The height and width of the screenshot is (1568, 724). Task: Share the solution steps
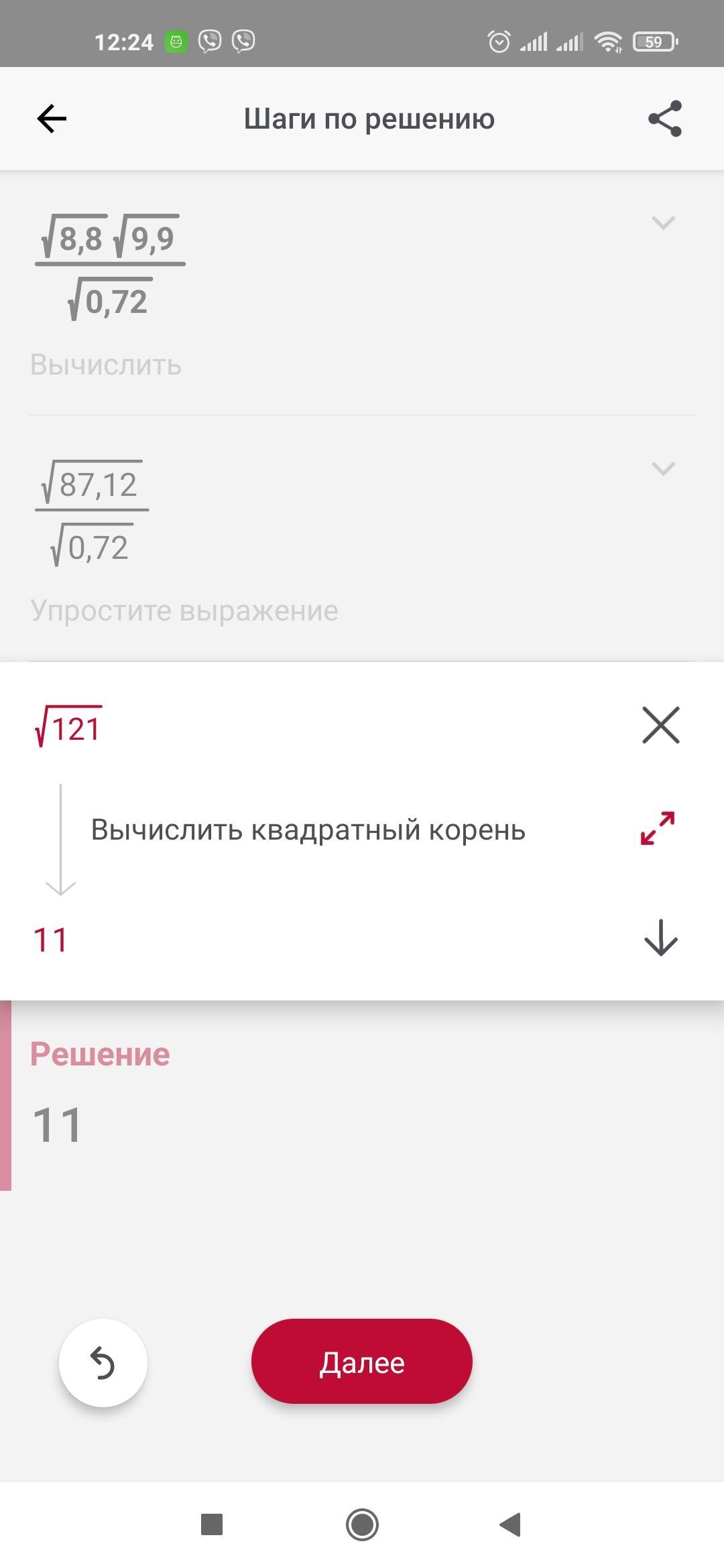tap(664, 119)
